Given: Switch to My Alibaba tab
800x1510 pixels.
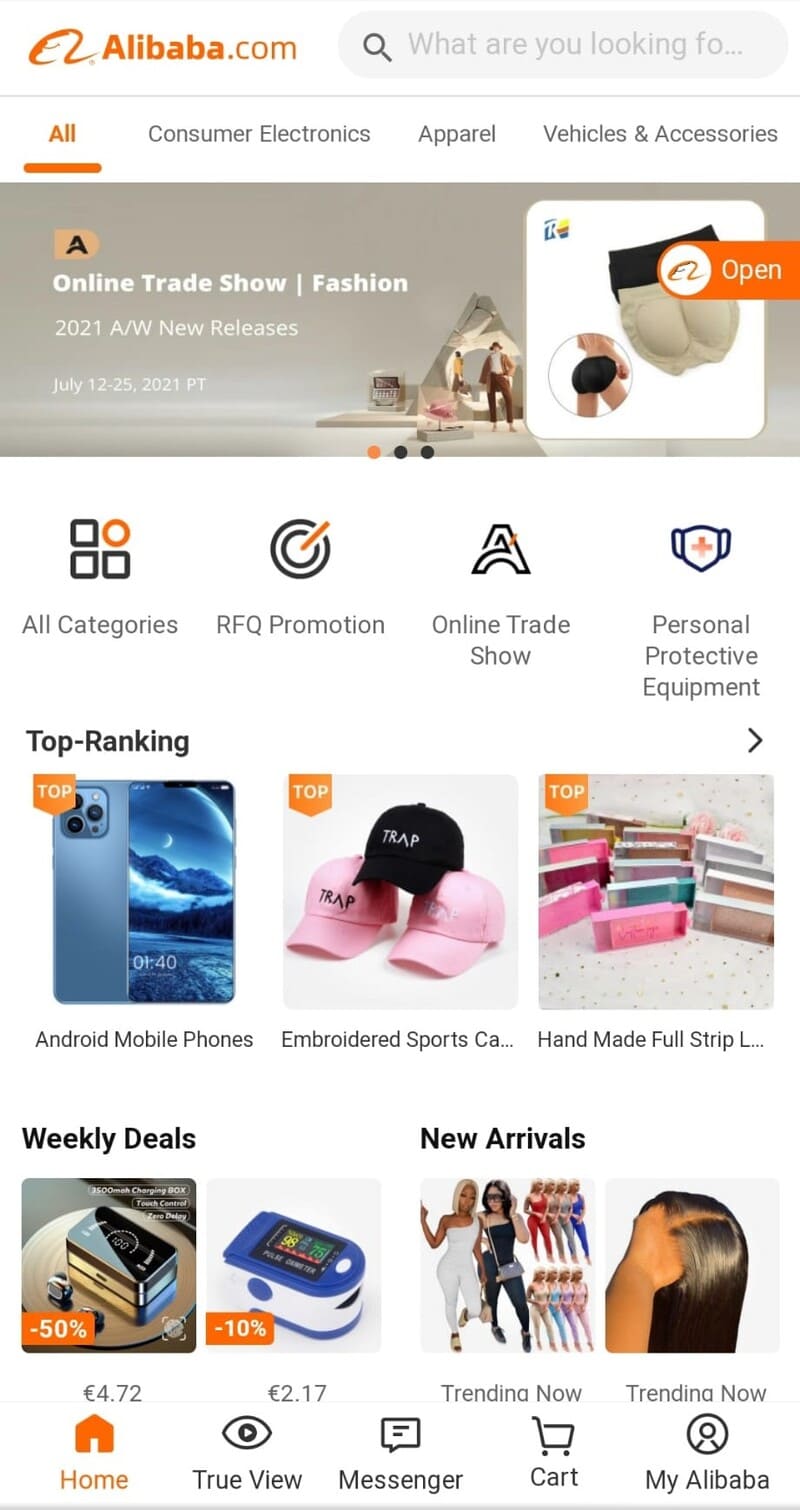Looking at the screenshot, I should click(707, 1453).
